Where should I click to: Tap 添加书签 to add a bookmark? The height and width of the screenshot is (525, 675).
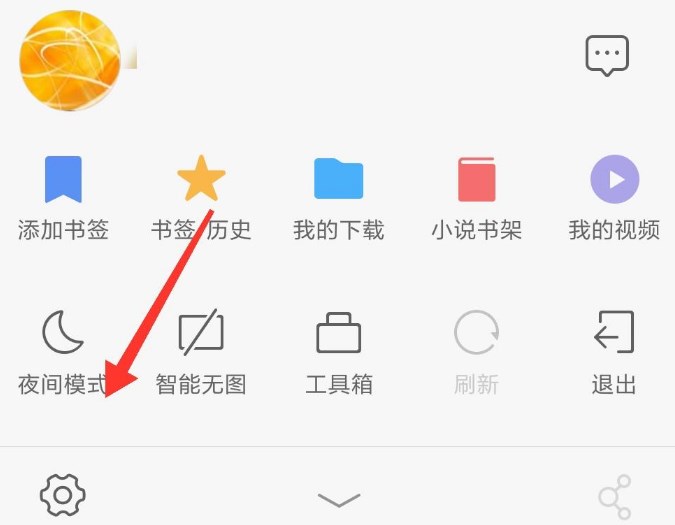tap(63, 199)
